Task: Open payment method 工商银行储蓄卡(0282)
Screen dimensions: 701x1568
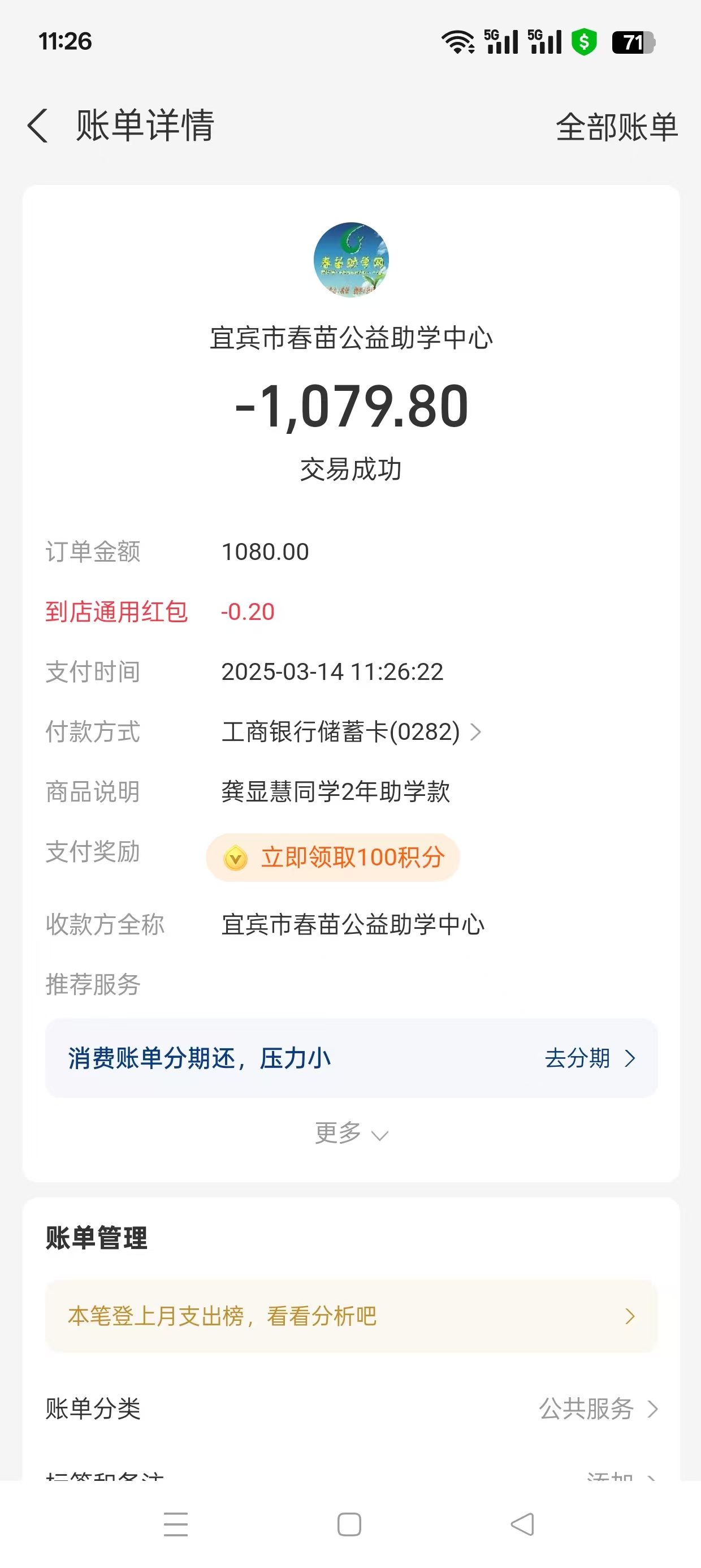Action: click(x=351, y=731)
